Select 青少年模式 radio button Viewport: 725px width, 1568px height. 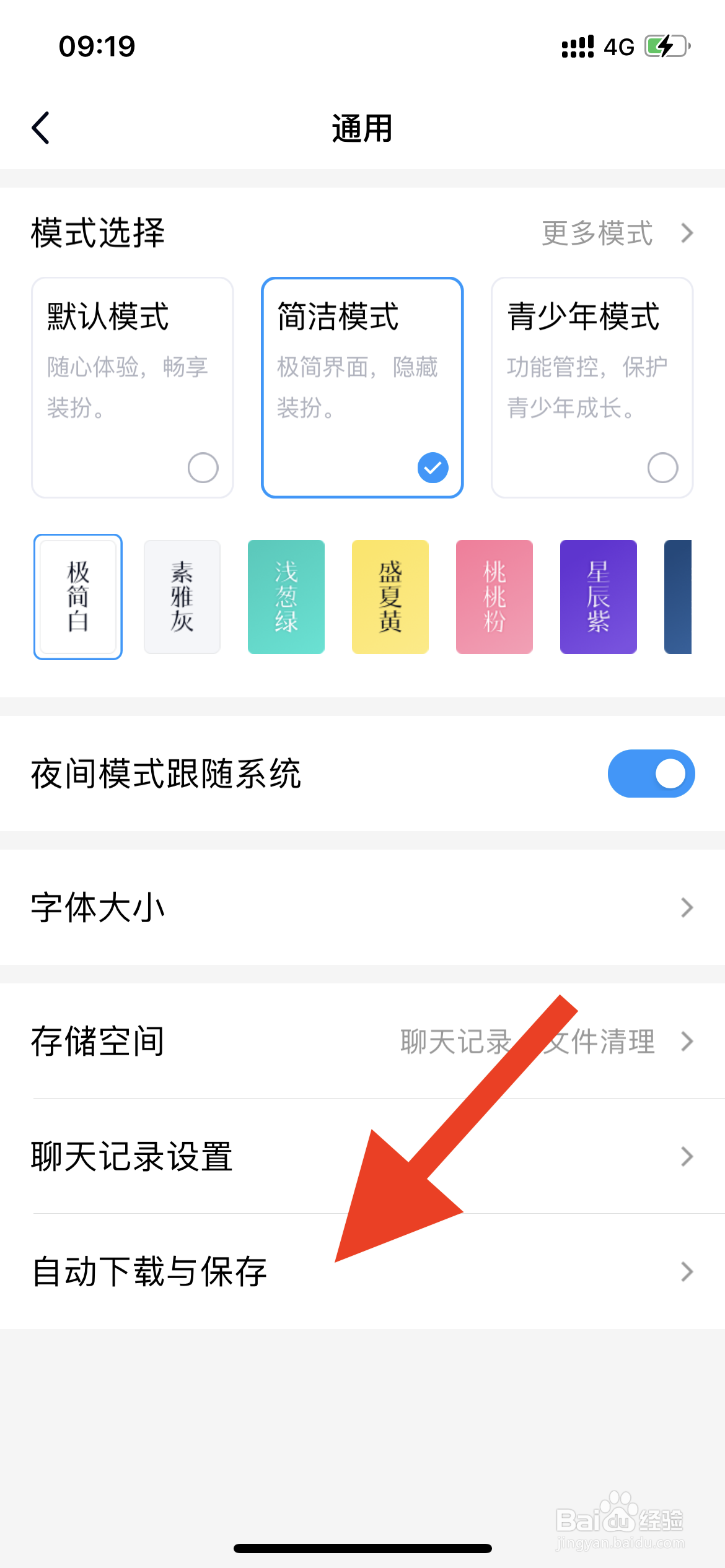point(661,469)
